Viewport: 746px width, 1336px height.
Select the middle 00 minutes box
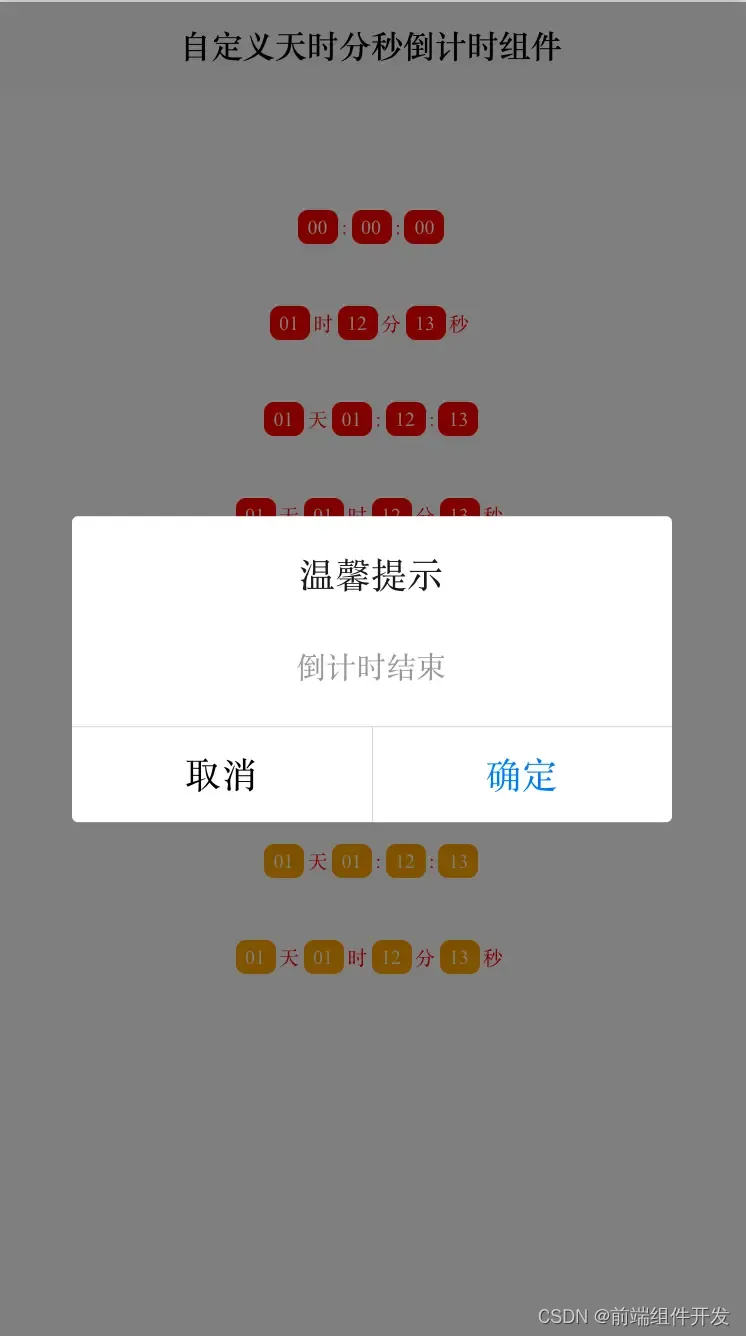click(x=371, y=227)
